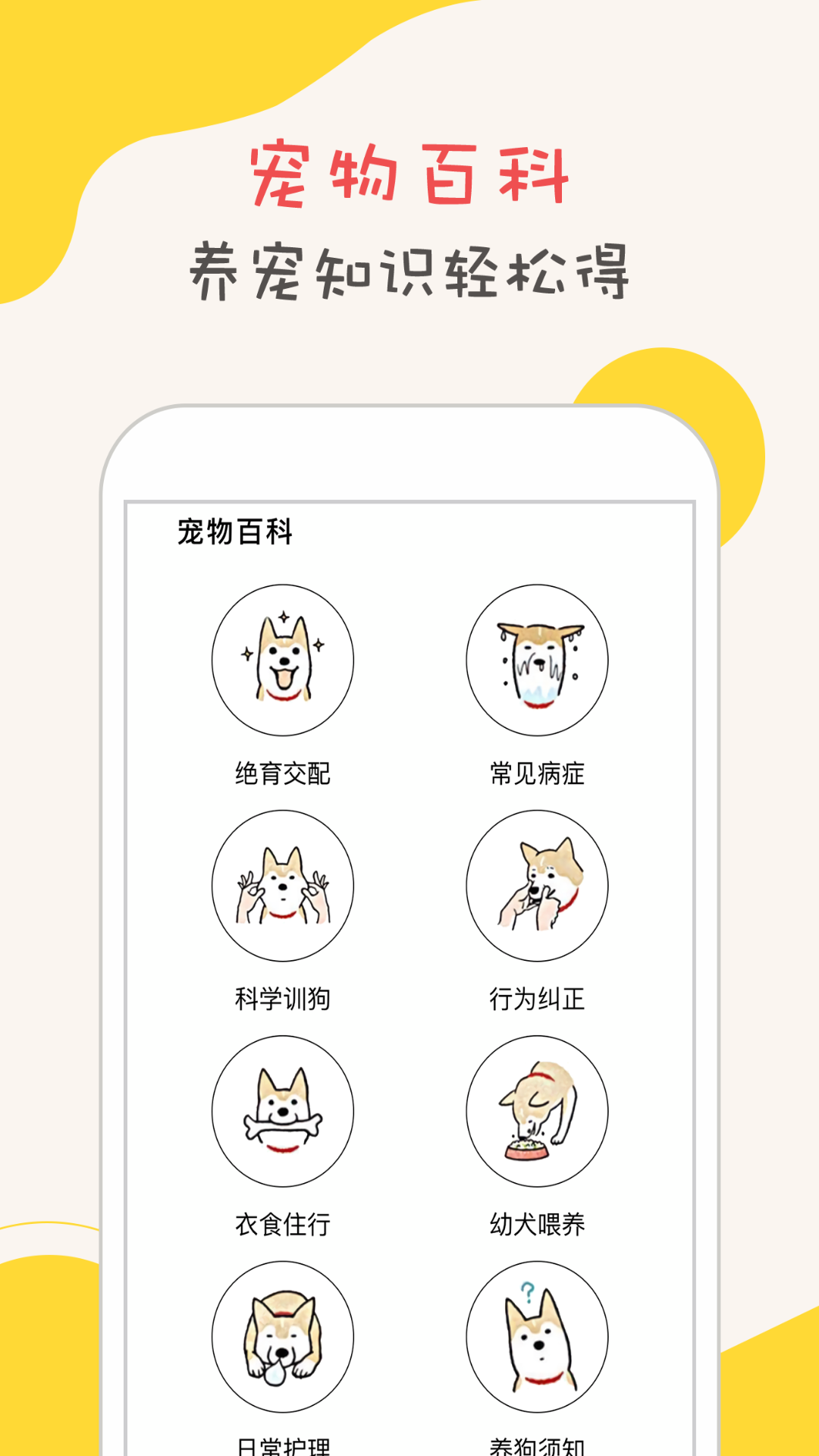Click the 绝育交配 text label
The width and height of the screenshot is (819, 1456).
282,775
